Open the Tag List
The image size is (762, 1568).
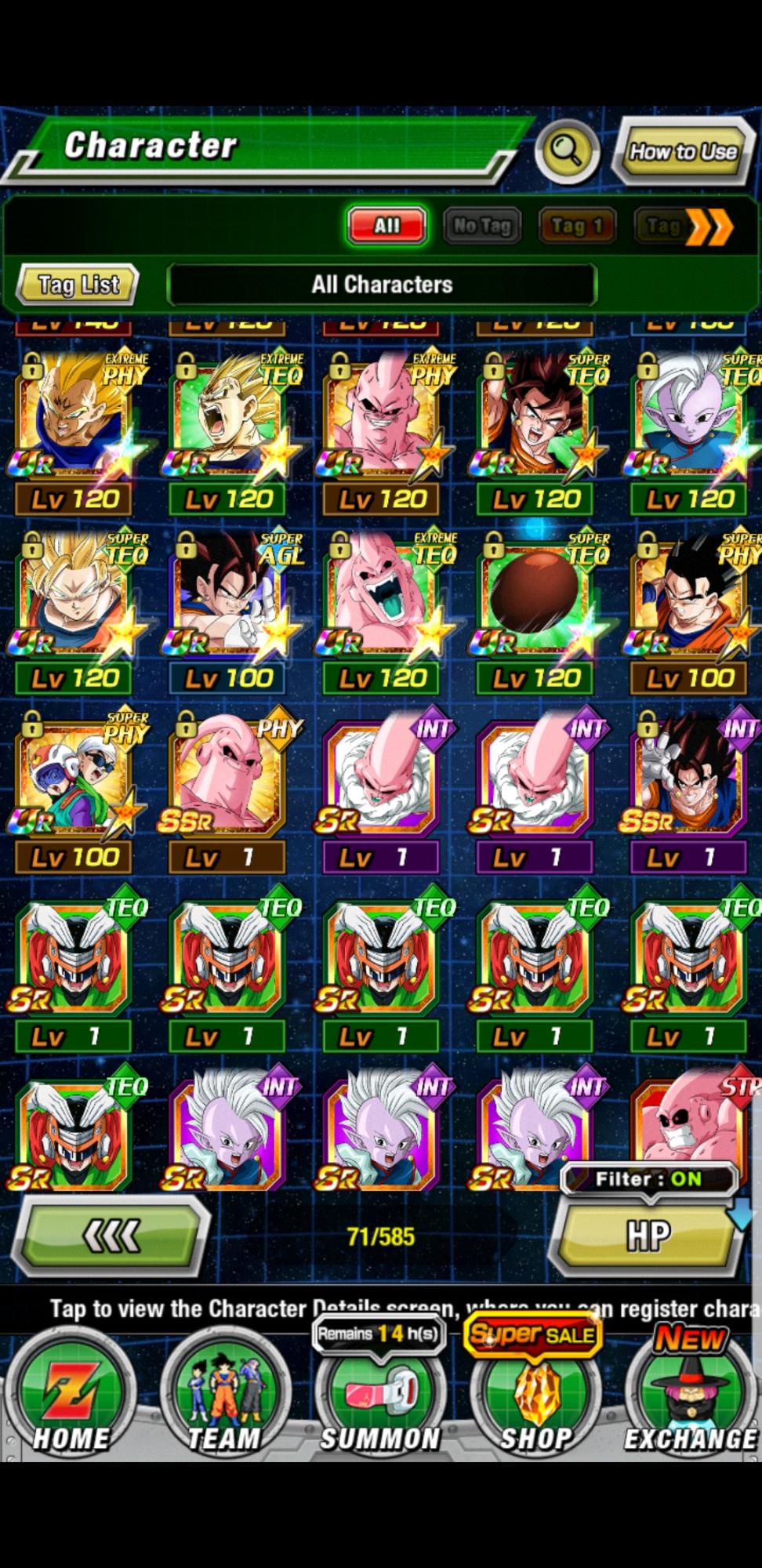tap(78, 284)
